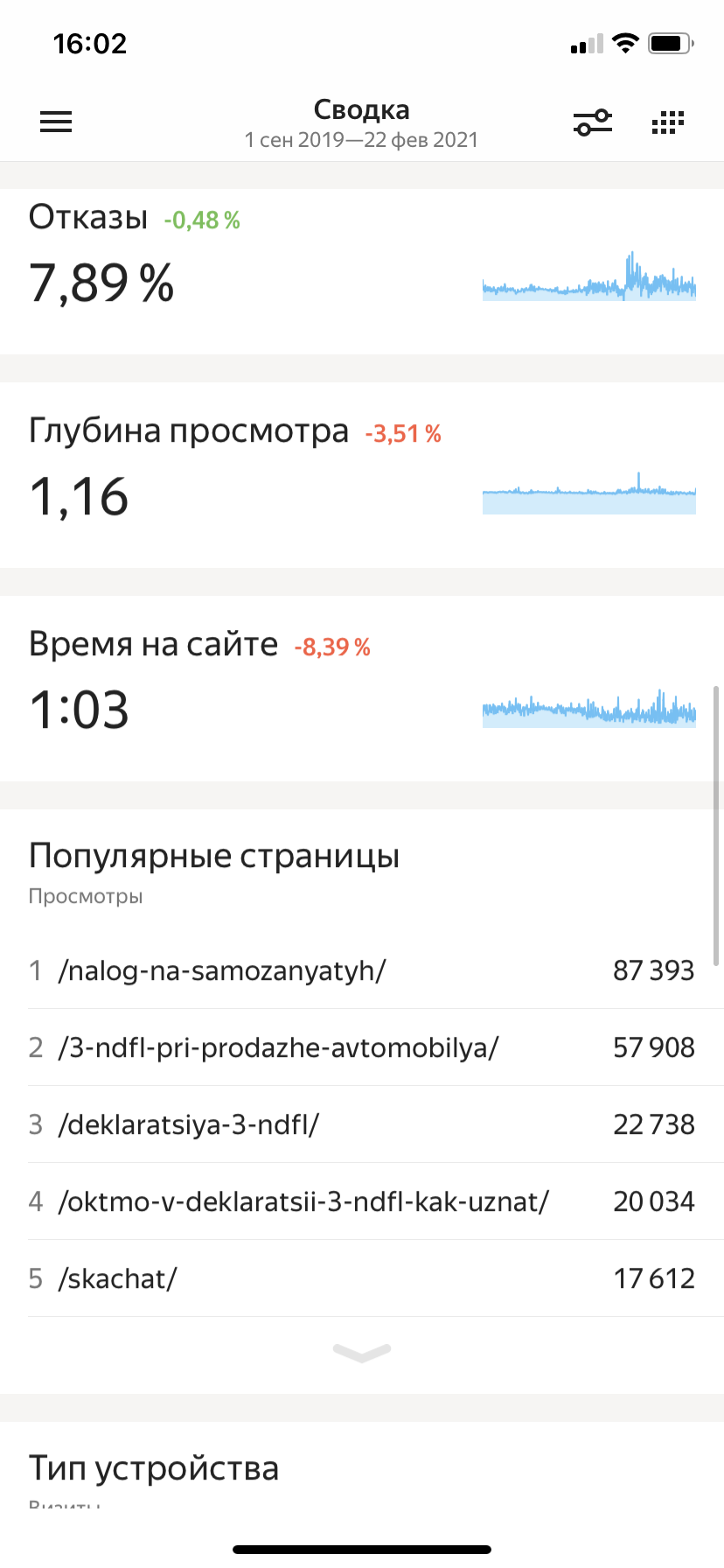Open the filter settings sliders icon
724x1568 pixels.
[593, 122]
